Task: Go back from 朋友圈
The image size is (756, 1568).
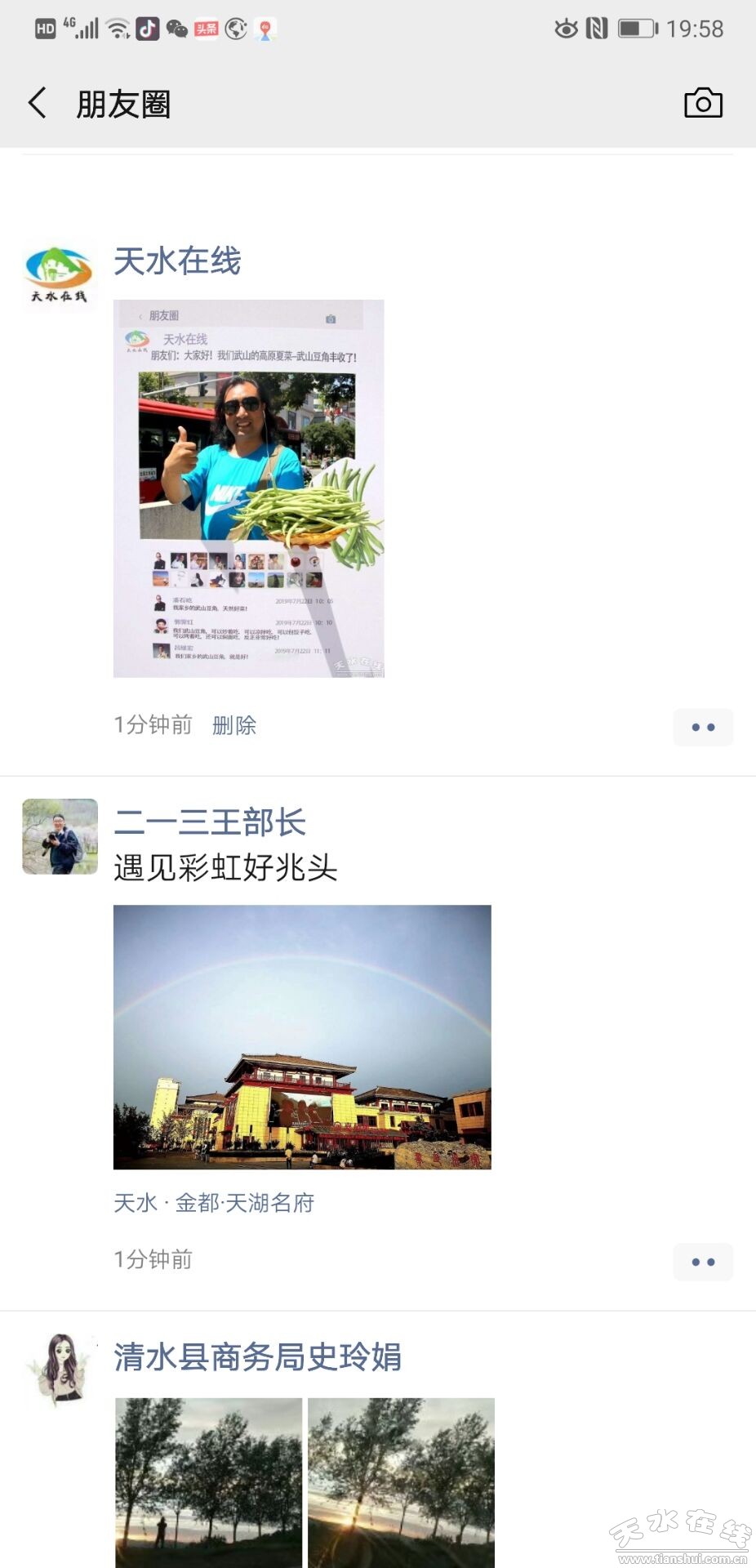Action: point(38,104)
